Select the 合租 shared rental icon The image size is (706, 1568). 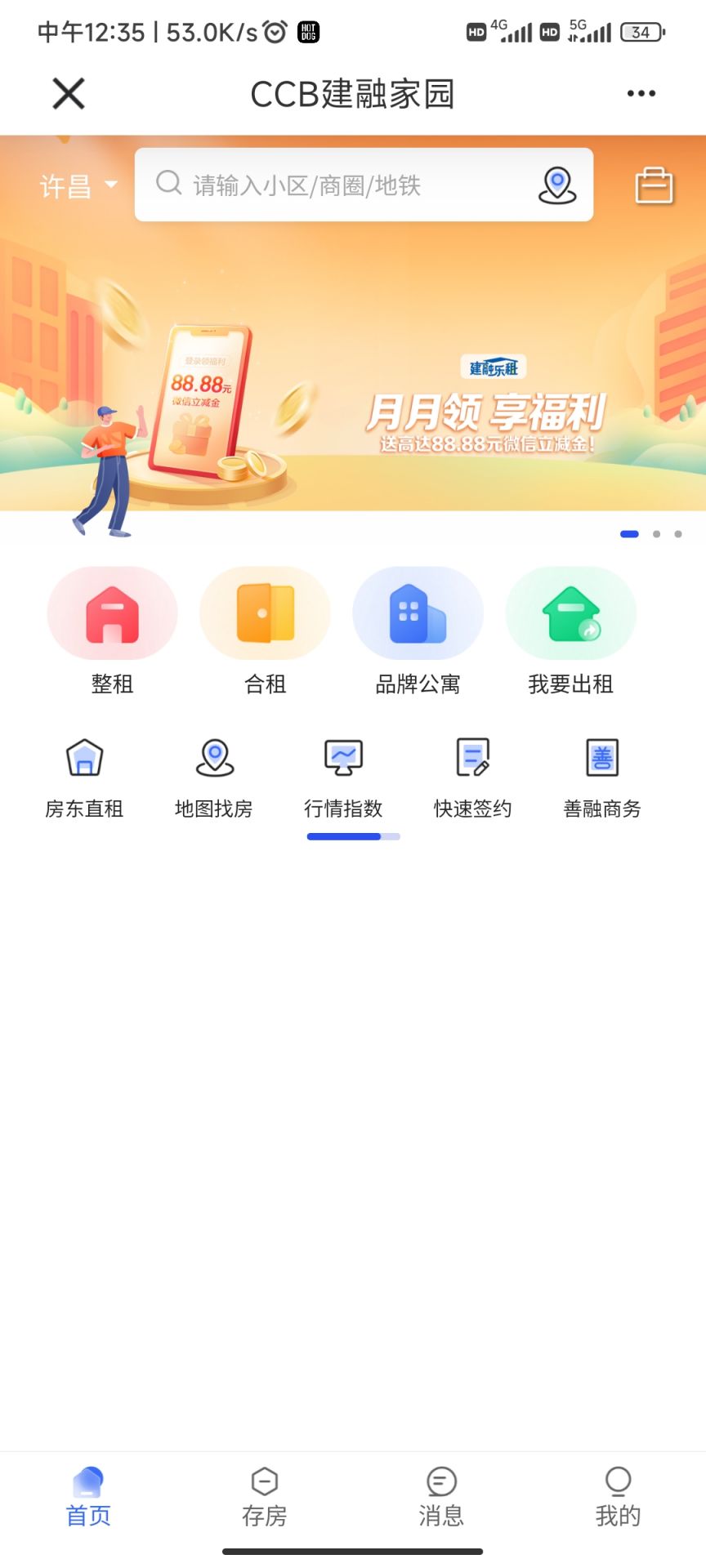(265, 613)
